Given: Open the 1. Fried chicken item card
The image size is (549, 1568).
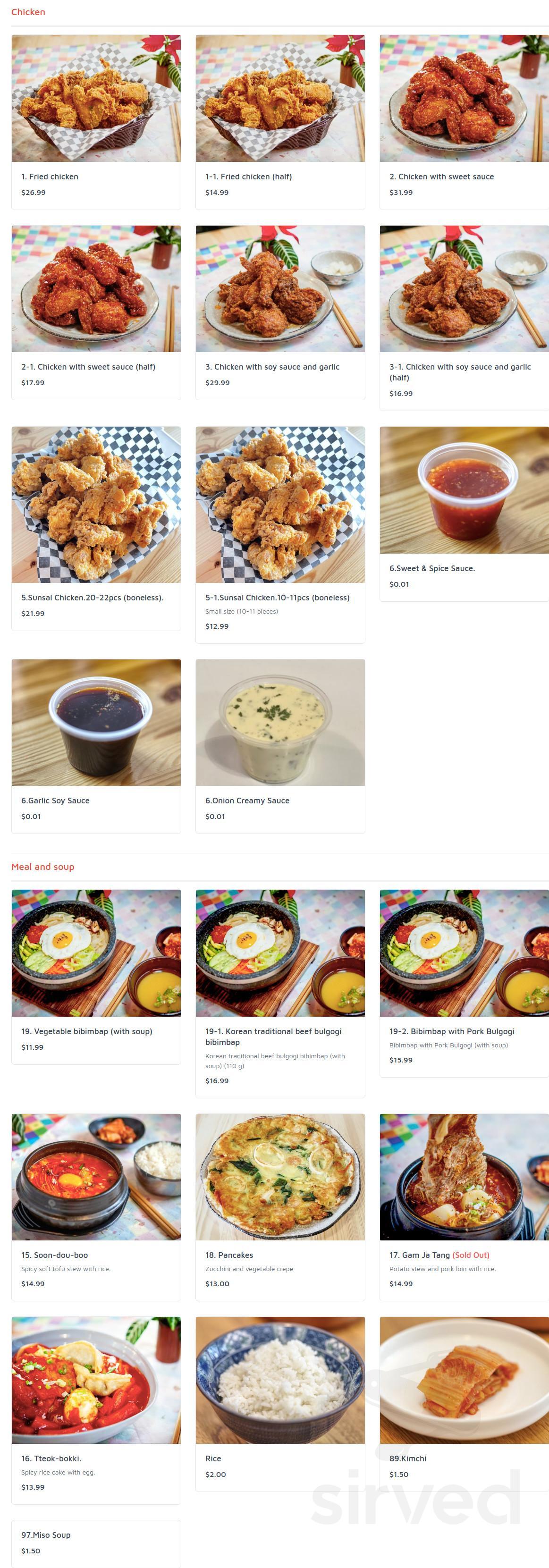Looking at the screenshot, I should [x=95, y=122].
